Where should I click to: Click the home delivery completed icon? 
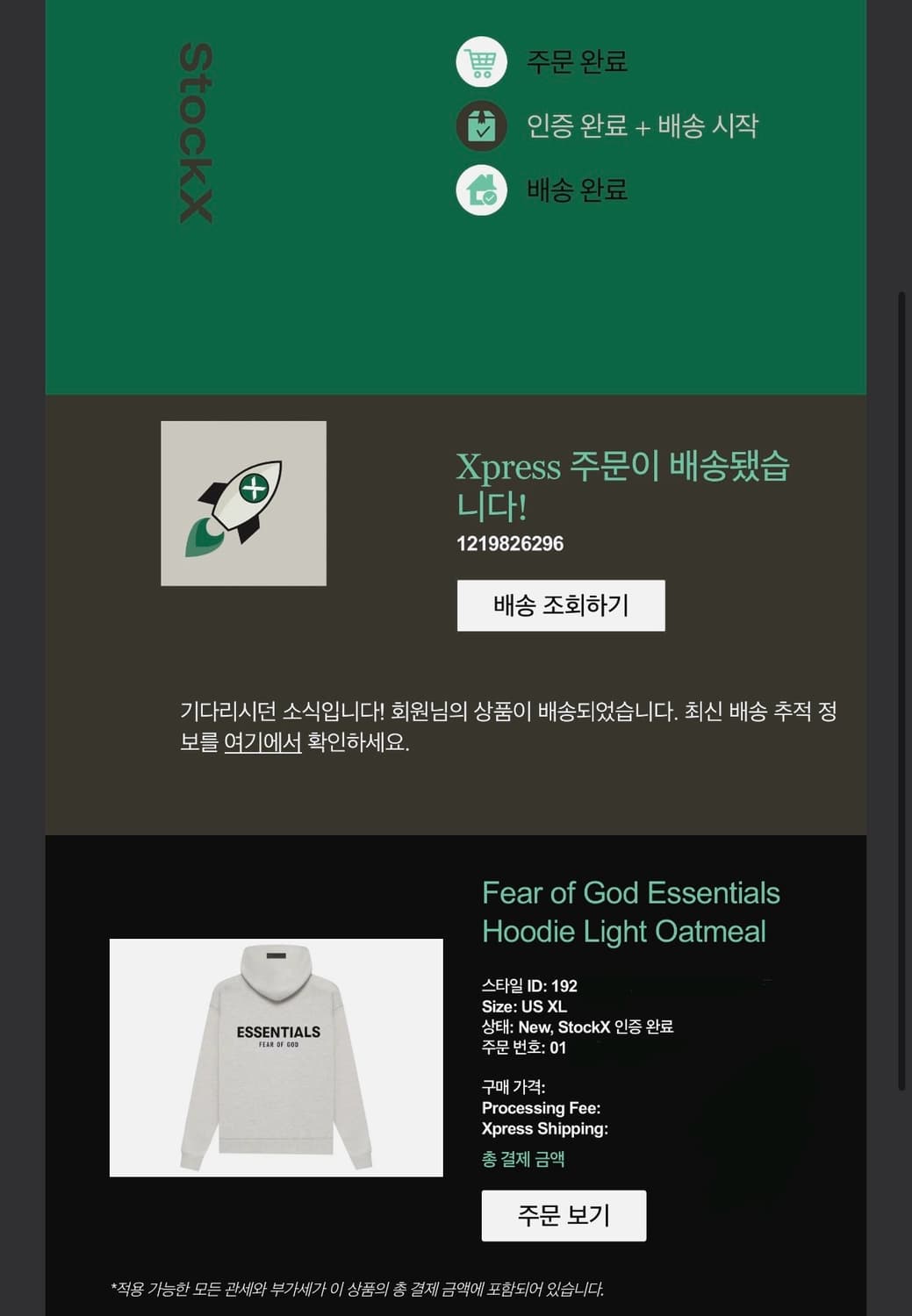[x=481, y=189]
